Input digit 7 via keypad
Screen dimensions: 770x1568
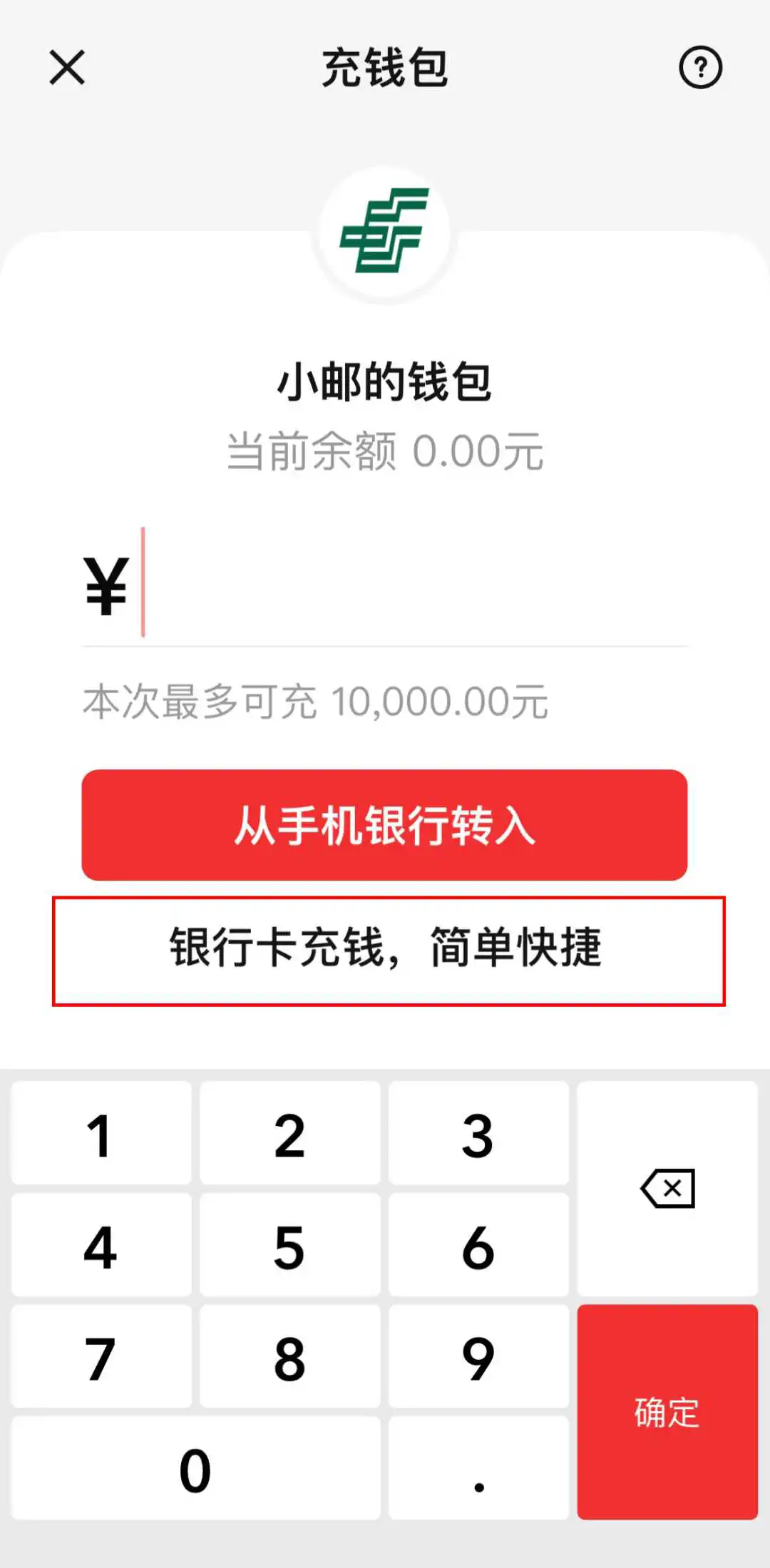[101, 1358]
